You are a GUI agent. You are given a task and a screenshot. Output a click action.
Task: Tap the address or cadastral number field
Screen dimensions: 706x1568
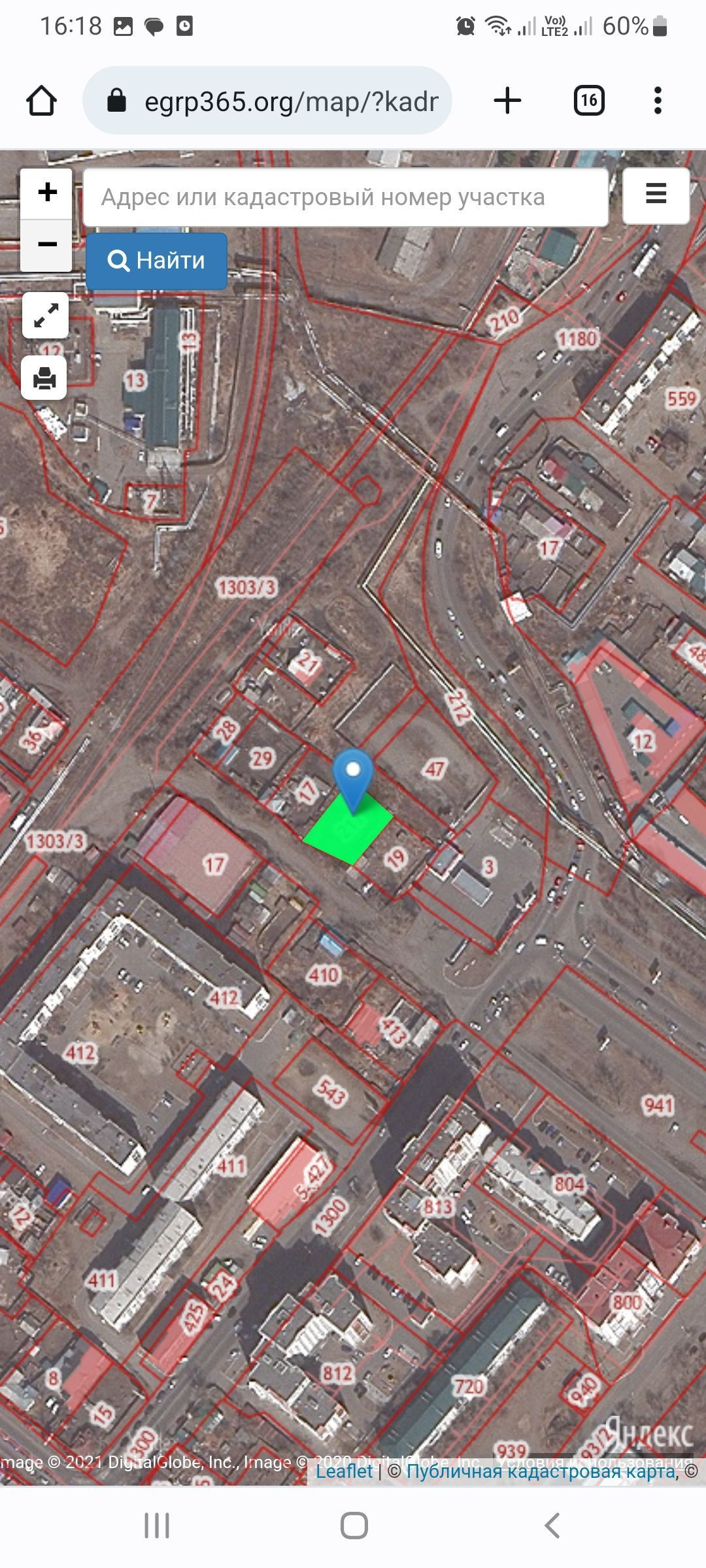[x=346, y=197]
